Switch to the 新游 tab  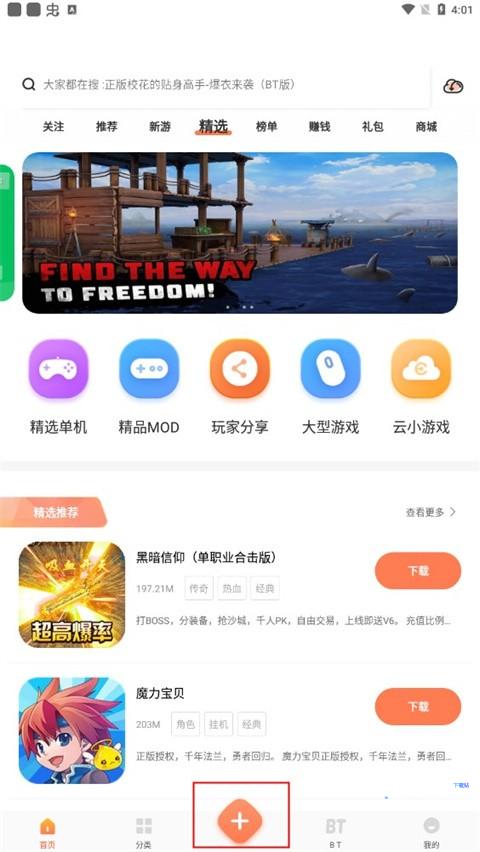coord(160,127)
